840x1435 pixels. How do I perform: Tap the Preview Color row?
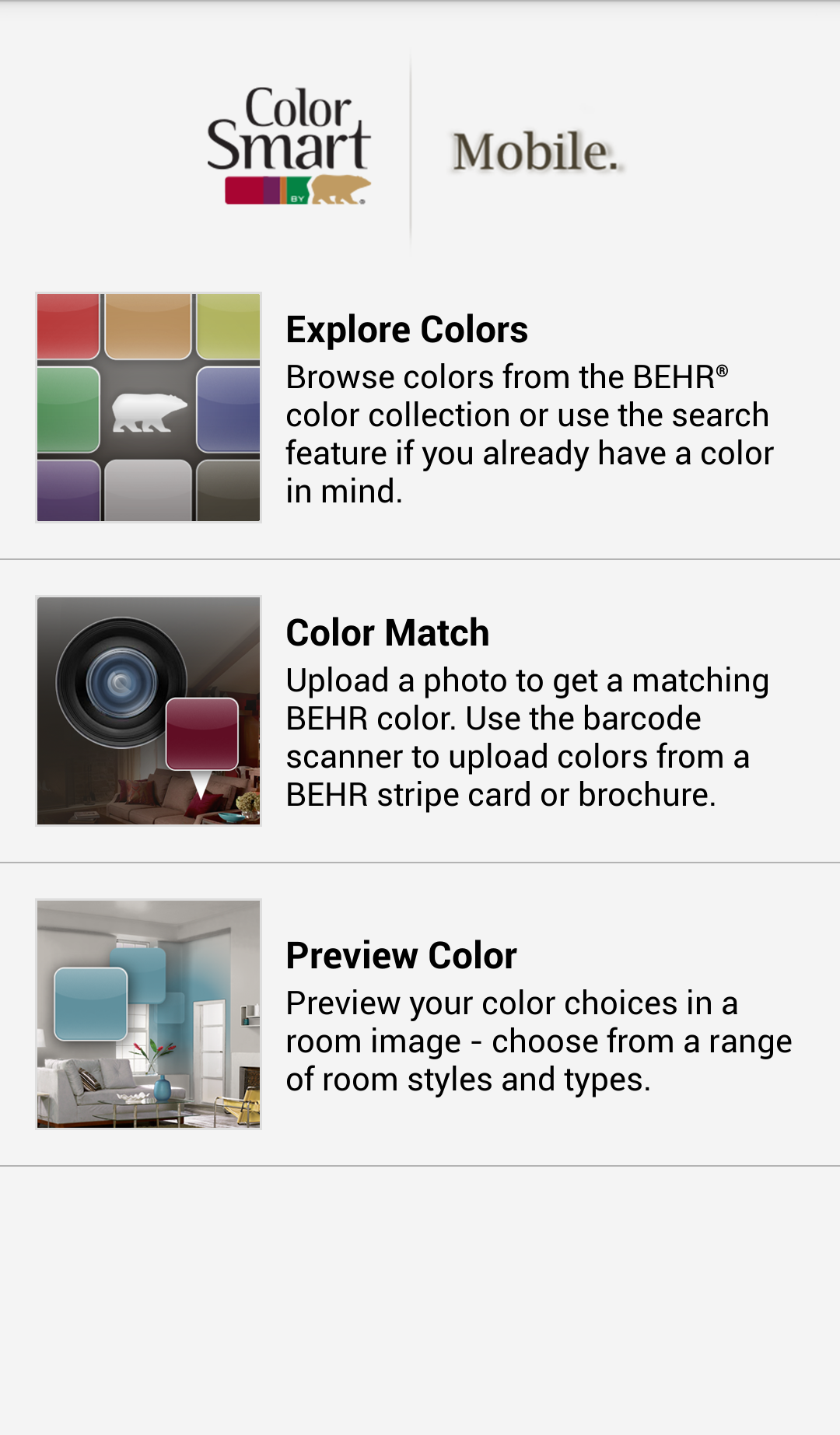point(420,1011)
